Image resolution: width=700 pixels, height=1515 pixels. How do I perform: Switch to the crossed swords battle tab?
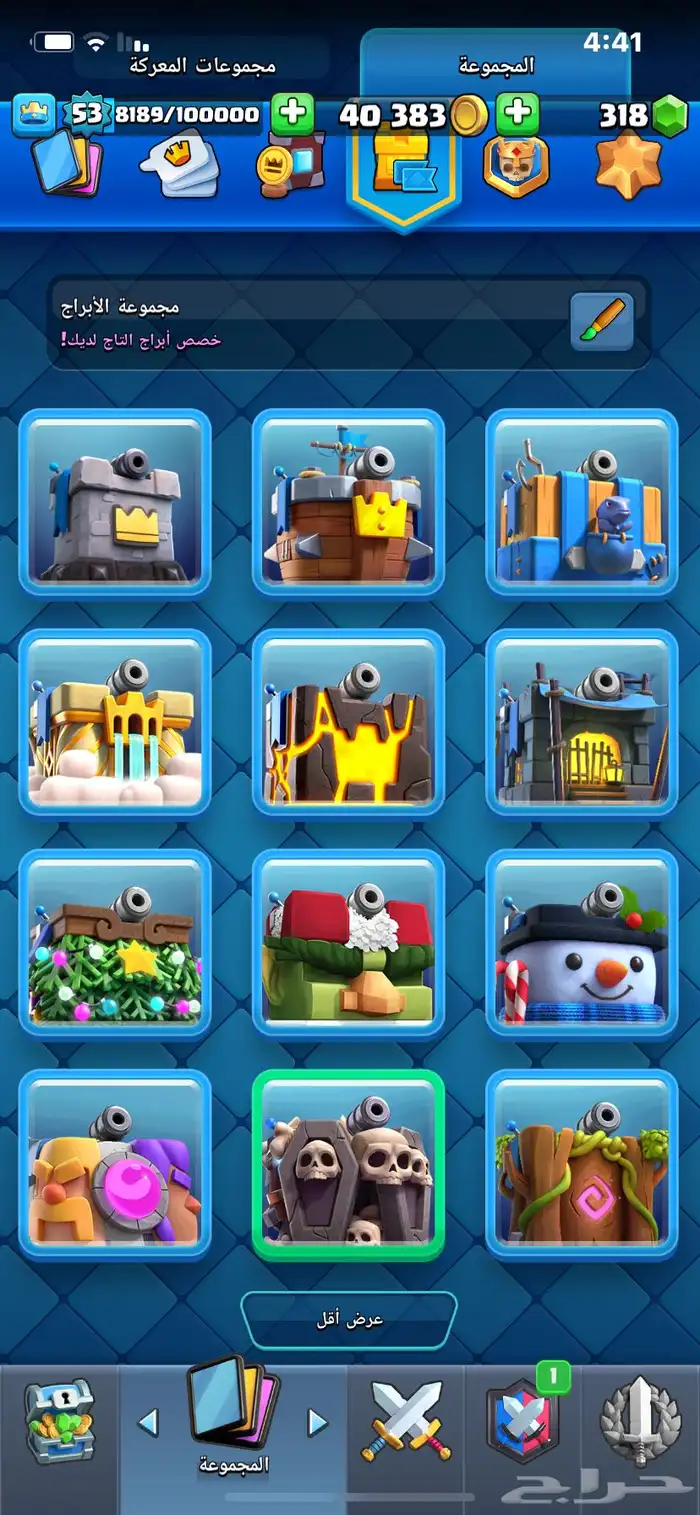pos(407,1422)
